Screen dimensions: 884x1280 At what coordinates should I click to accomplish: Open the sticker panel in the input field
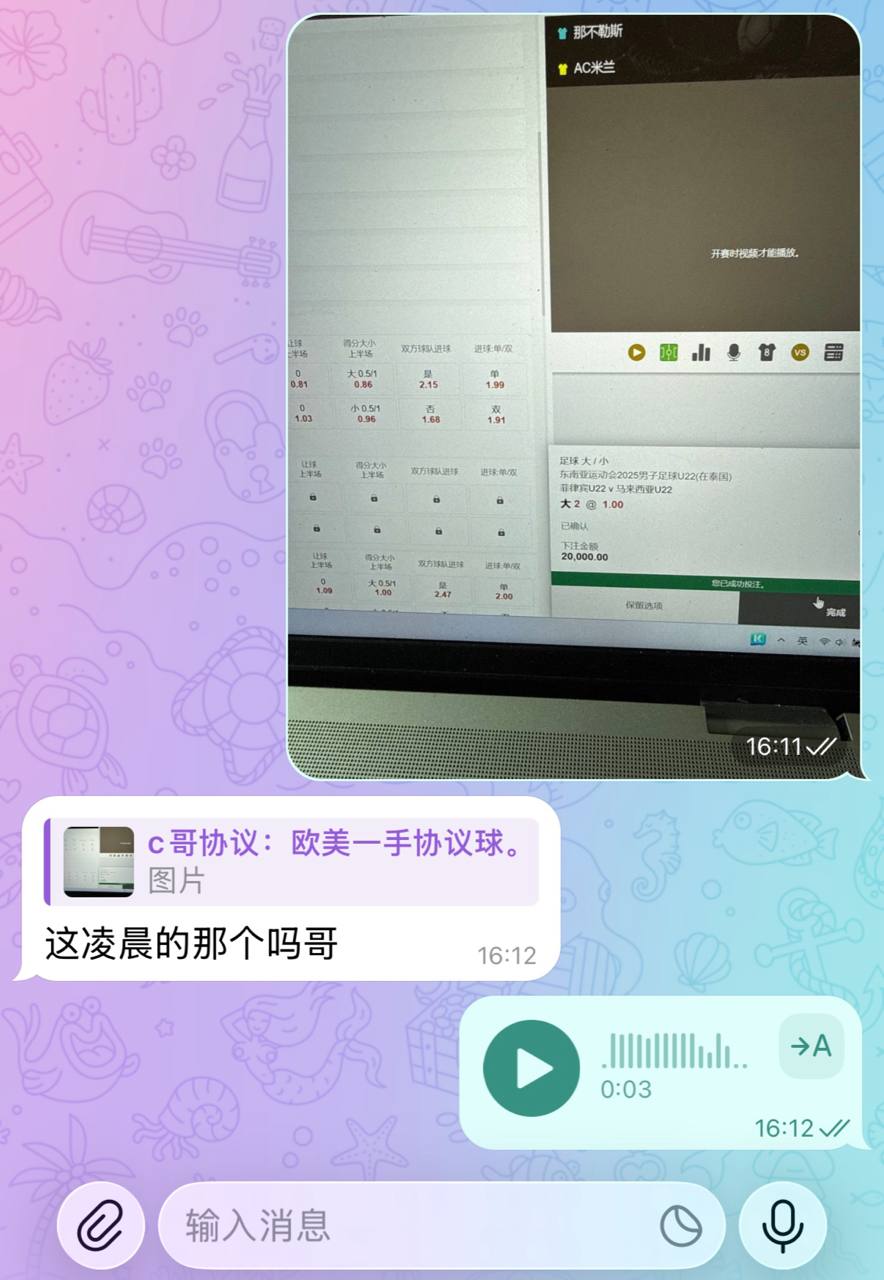pos(681,1225)
